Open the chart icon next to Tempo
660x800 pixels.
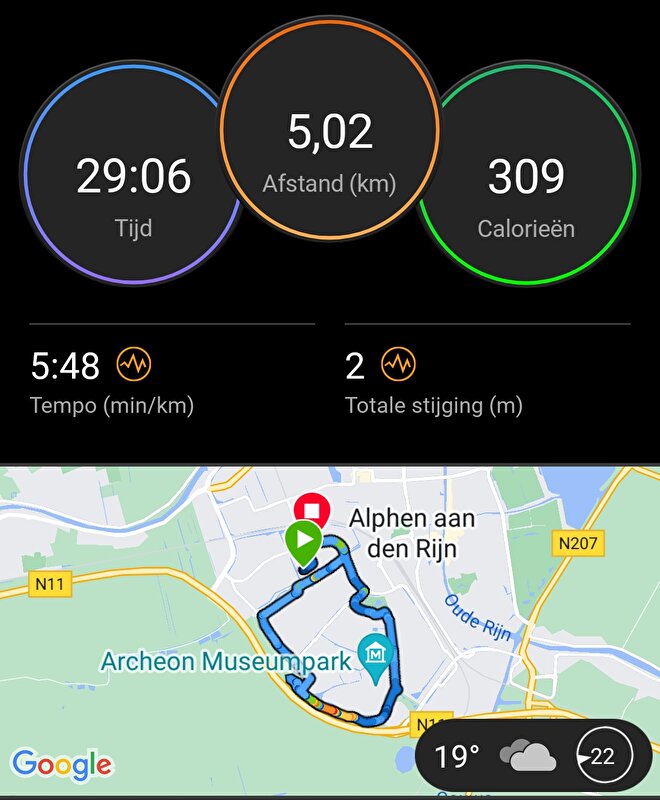click(133, 366)
